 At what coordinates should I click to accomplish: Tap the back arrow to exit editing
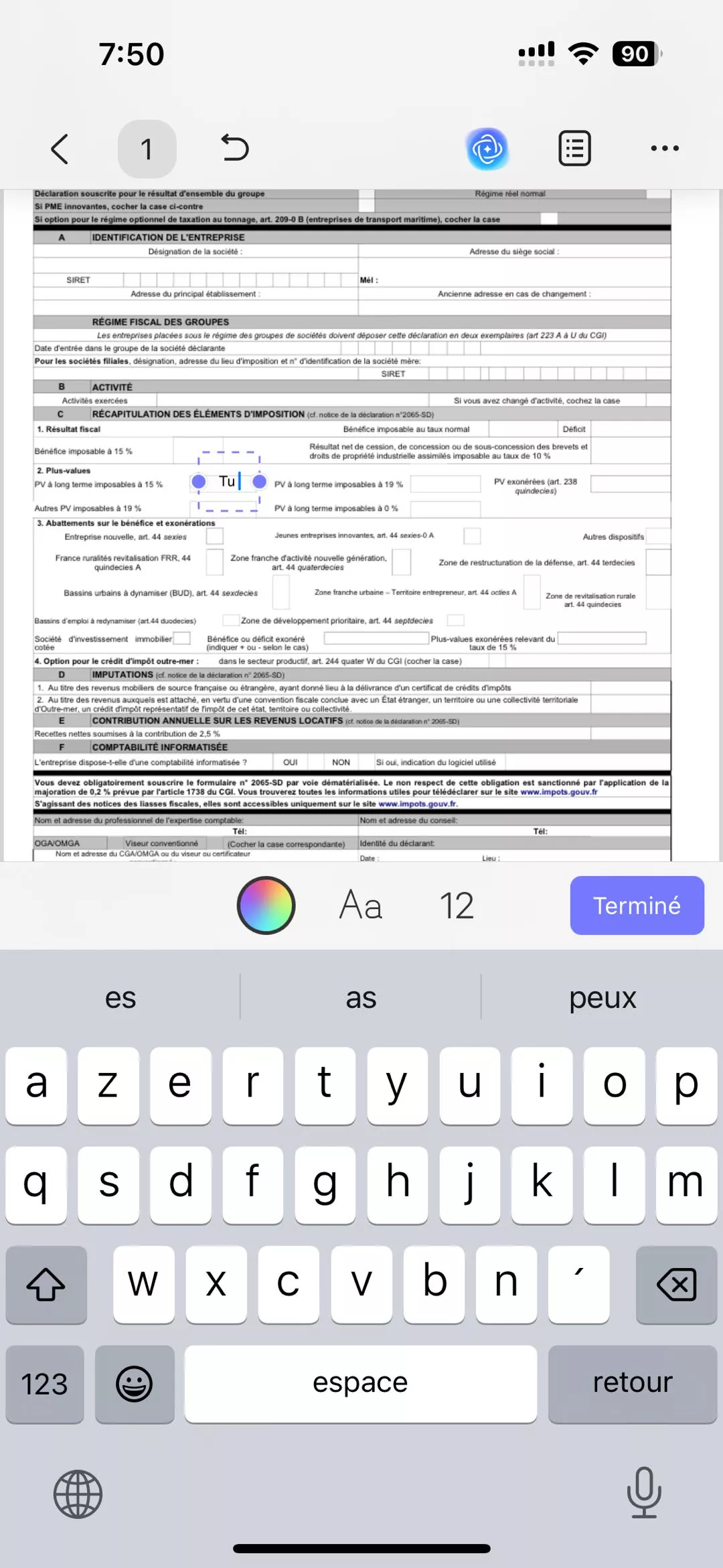tap(59, 148)
